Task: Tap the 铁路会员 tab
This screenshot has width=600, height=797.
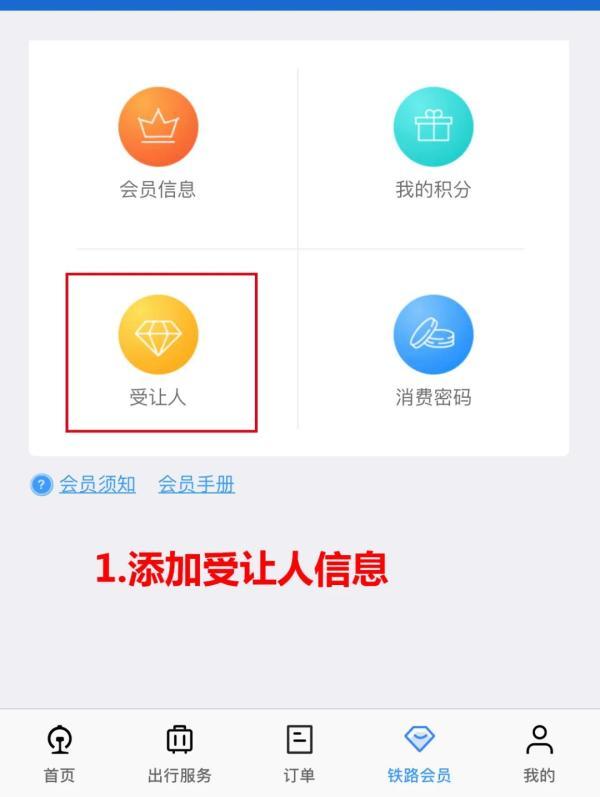Action: 419,753
